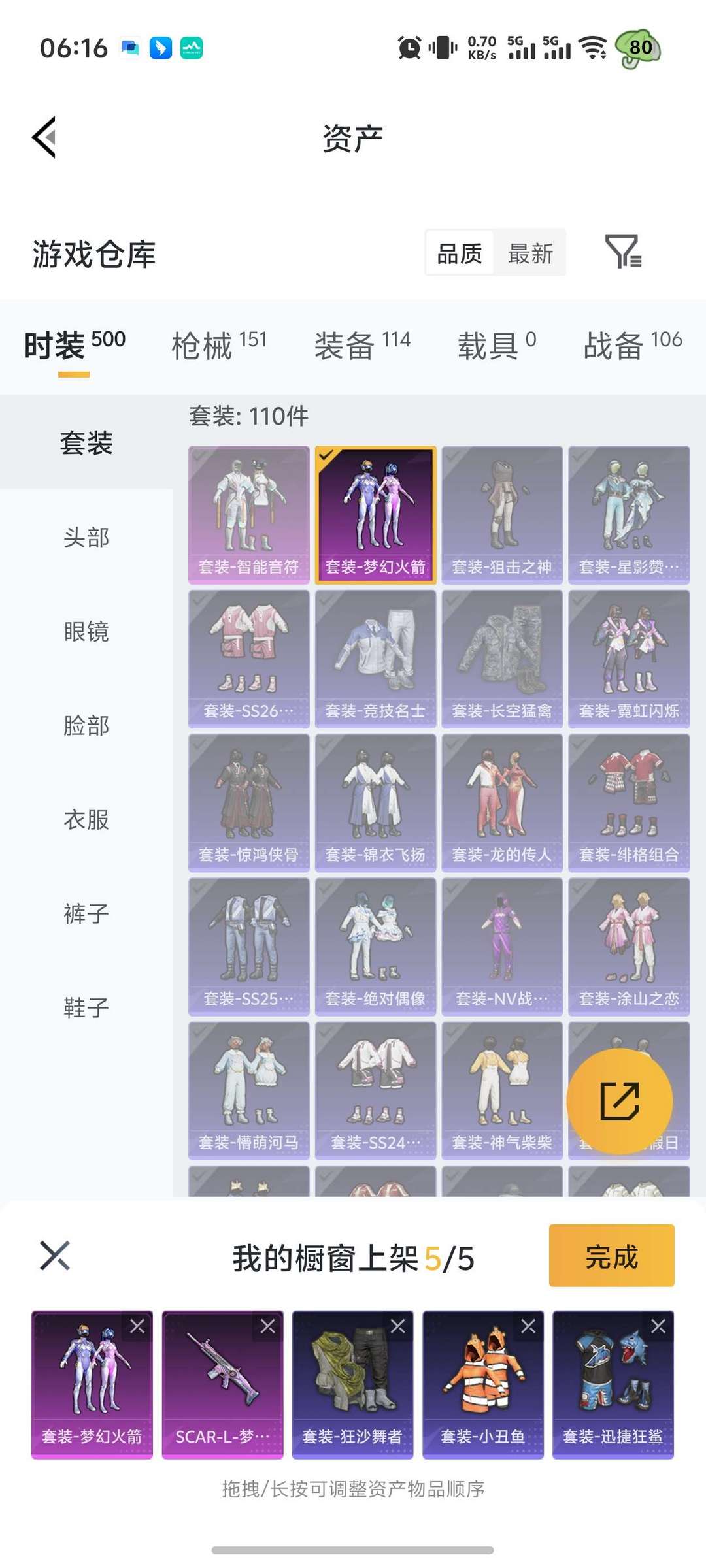Choose the 套装-狙击之神 outfit
The image size is (706, 1568).
[x=501, y=514]
